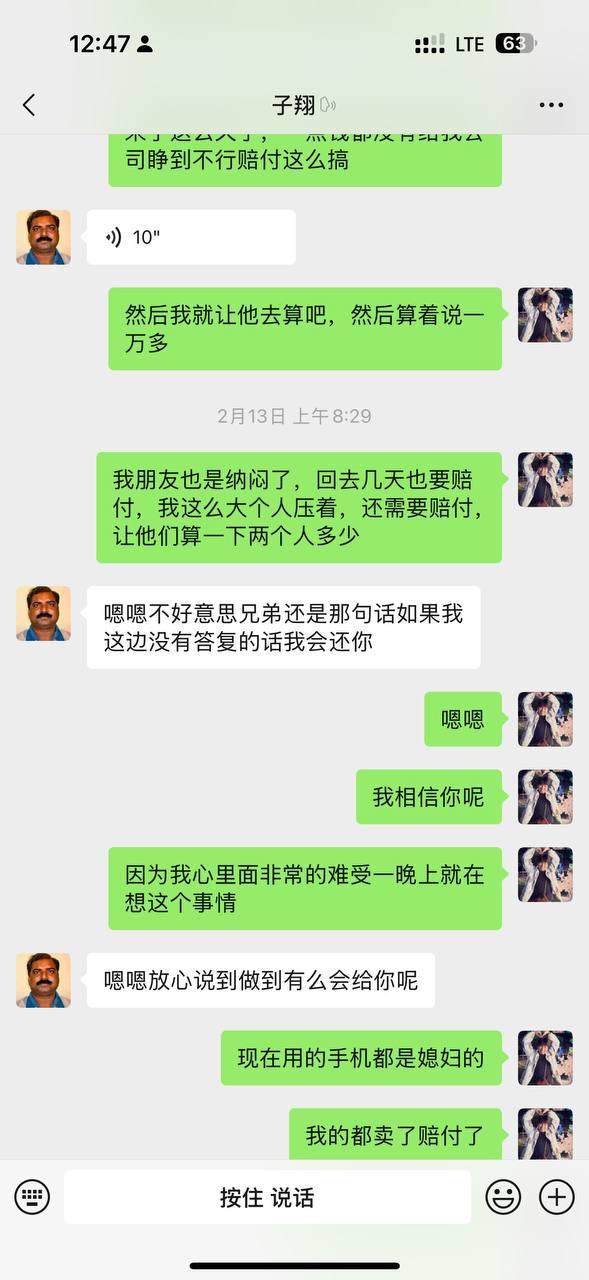
Task: Open your avatar next to 我相信你呢
Action: (545, 797)
